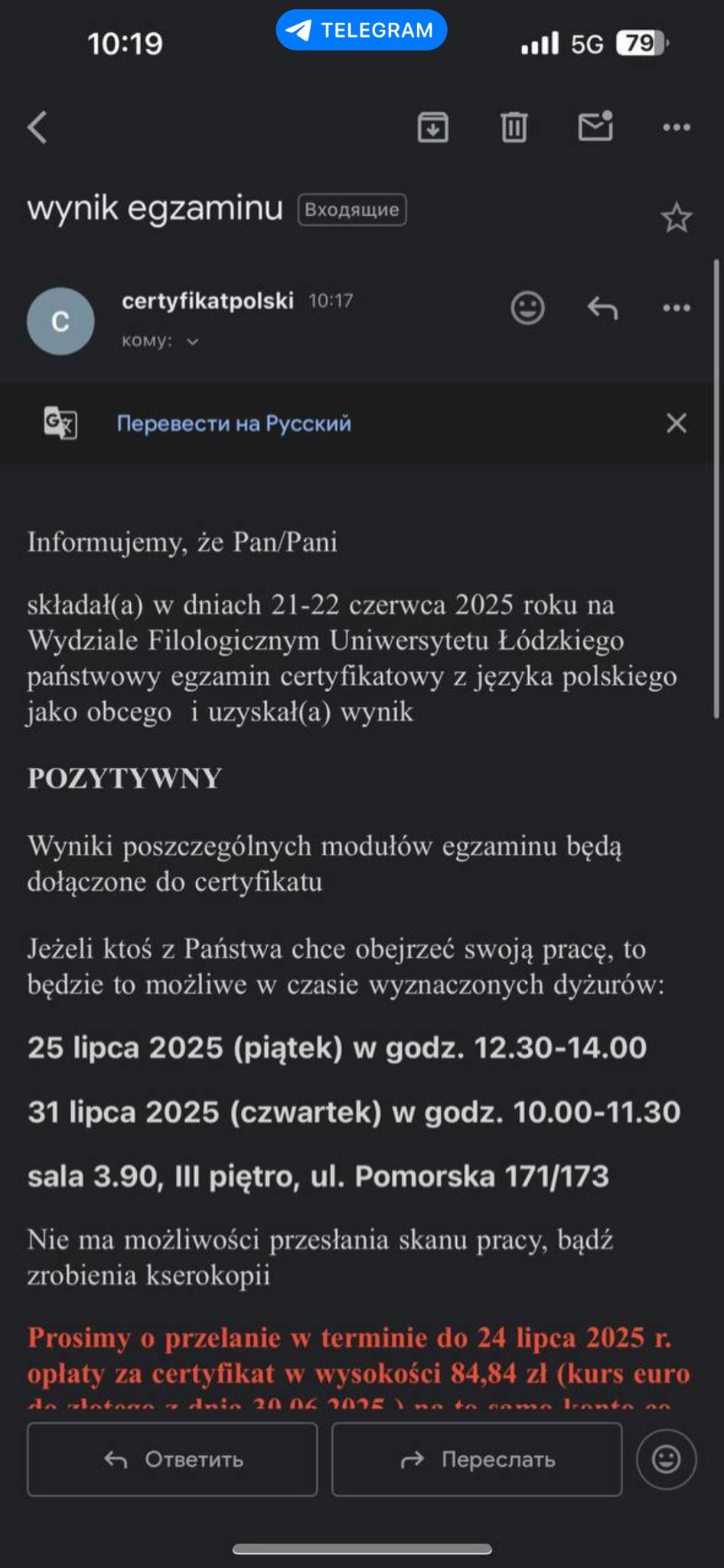This screenshot has width=724, height=1568.
Task: Open the top toolbar overflow menu
Action: coord(677,127)
